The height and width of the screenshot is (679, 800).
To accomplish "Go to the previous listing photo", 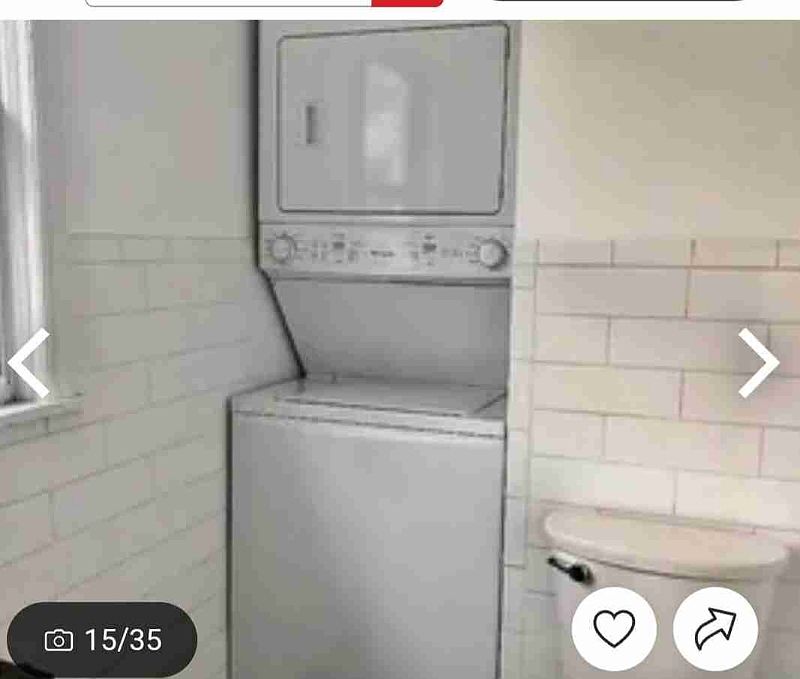I will (x=29, y=363).
